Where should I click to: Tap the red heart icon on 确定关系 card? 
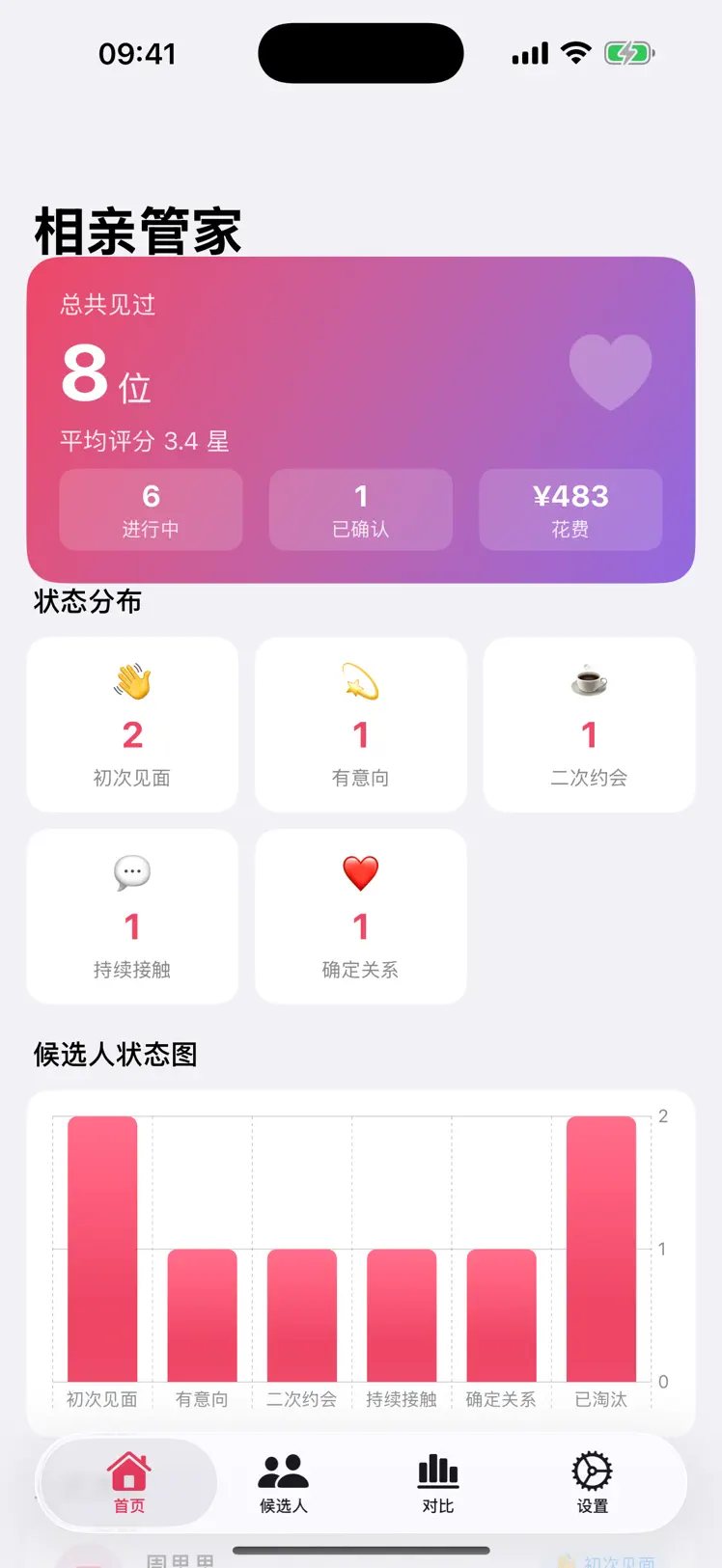point(360,873)
